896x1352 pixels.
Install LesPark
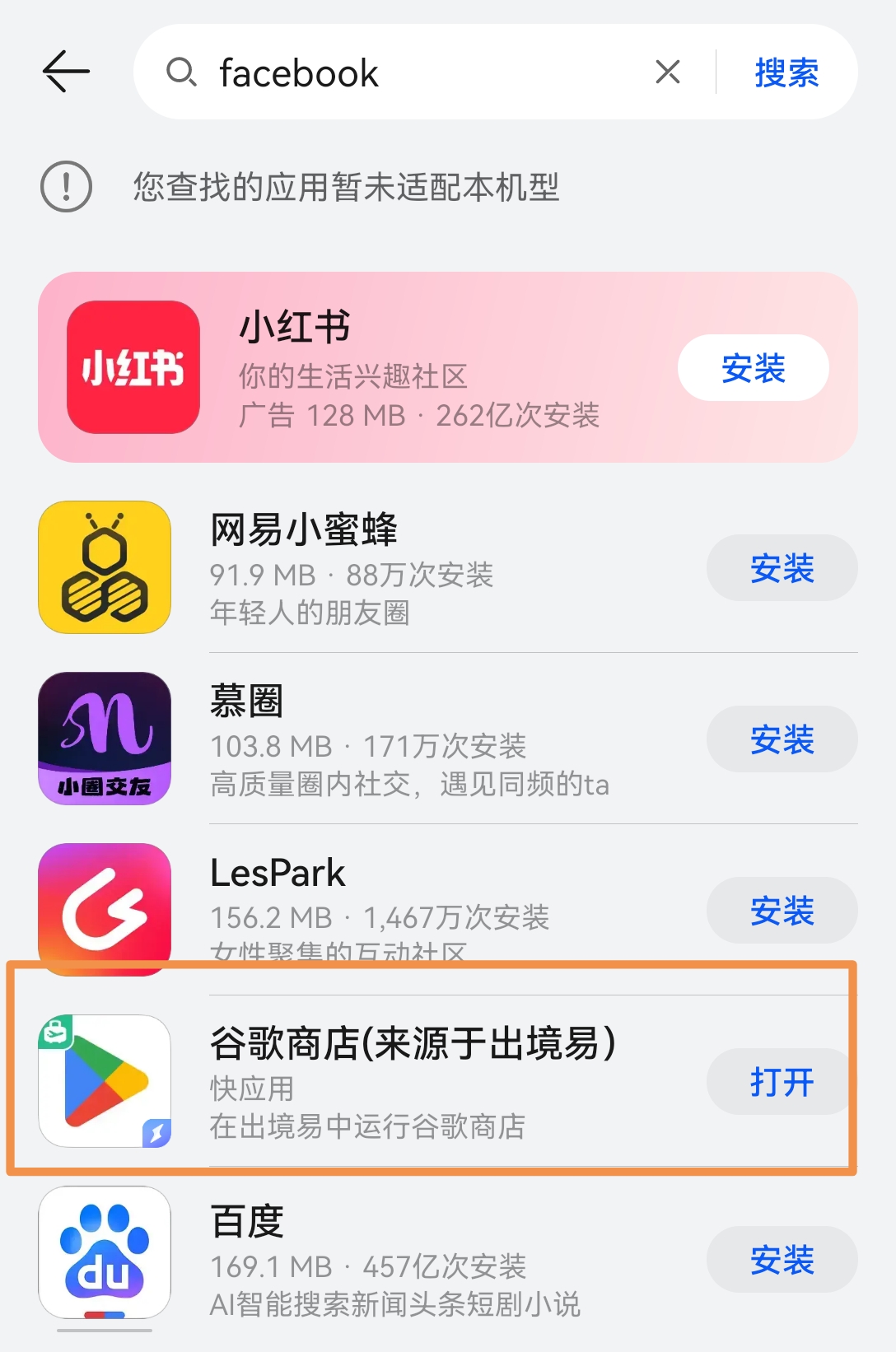781,911
